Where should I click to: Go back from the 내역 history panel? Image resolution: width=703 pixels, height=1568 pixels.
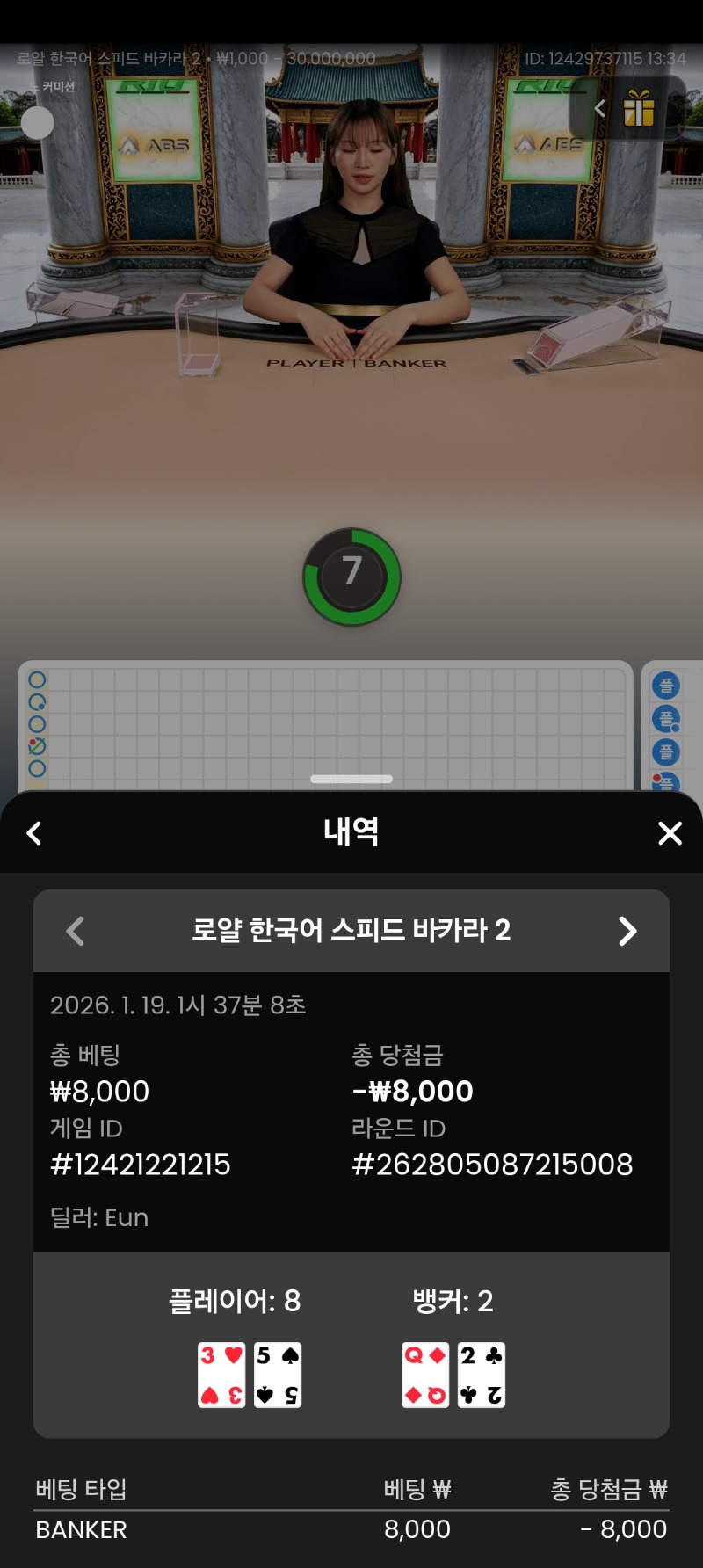coord(34,833)
